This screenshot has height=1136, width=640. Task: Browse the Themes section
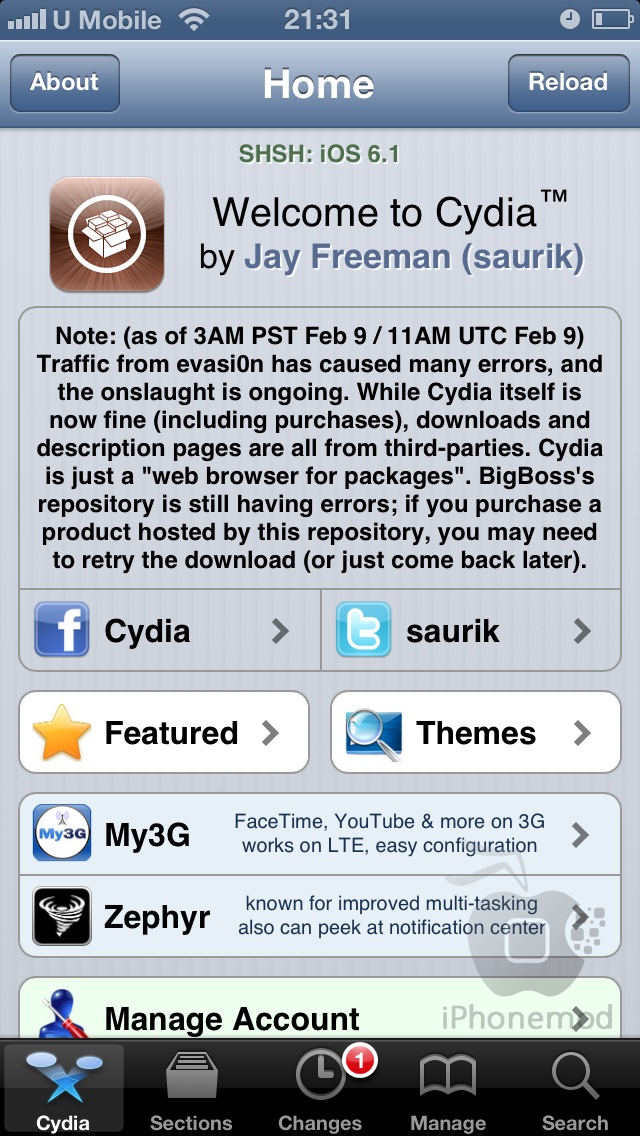pyautogui.click(x=475, y=732)
